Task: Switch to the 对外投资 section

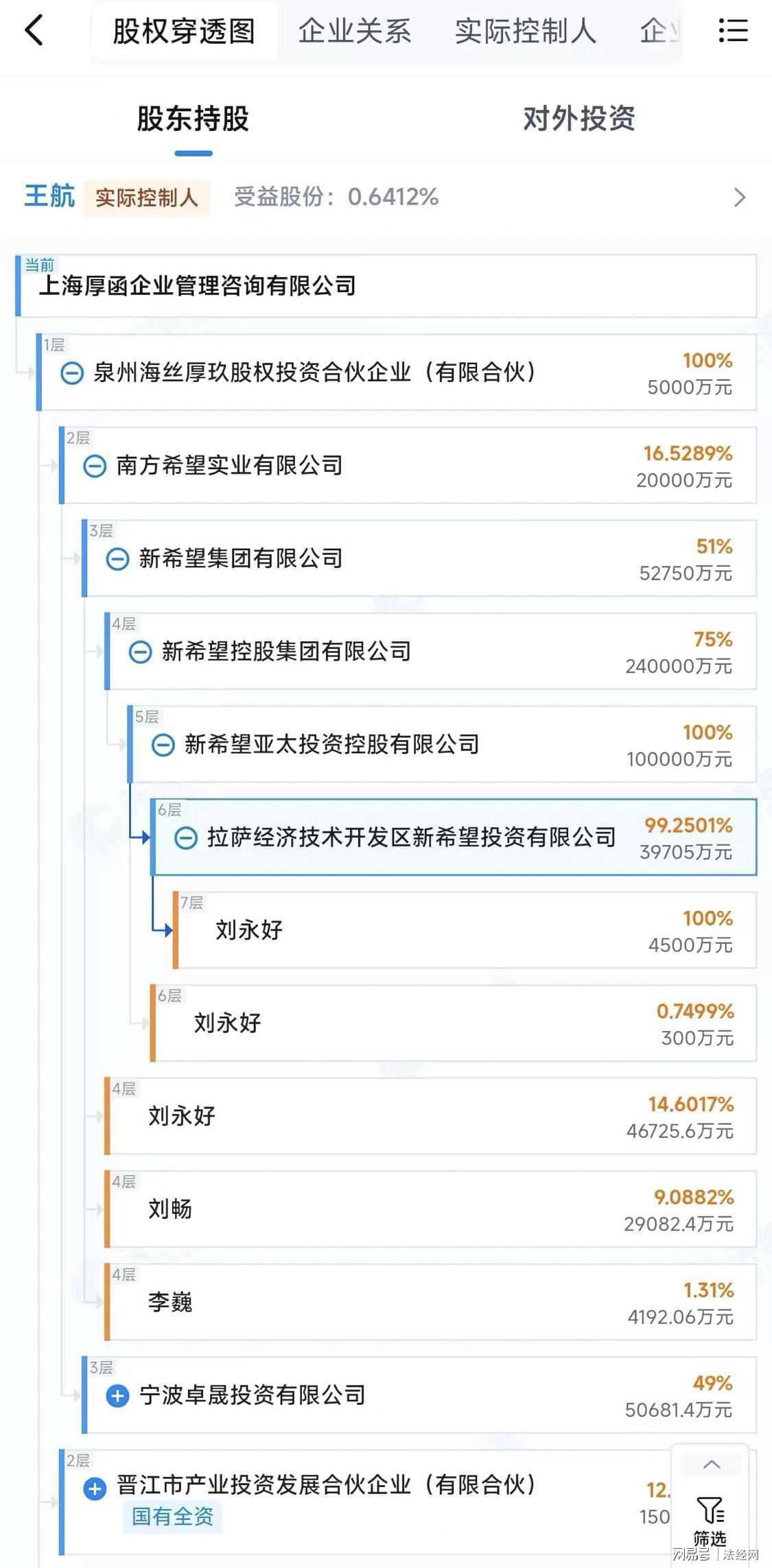Action: [579, 119]
